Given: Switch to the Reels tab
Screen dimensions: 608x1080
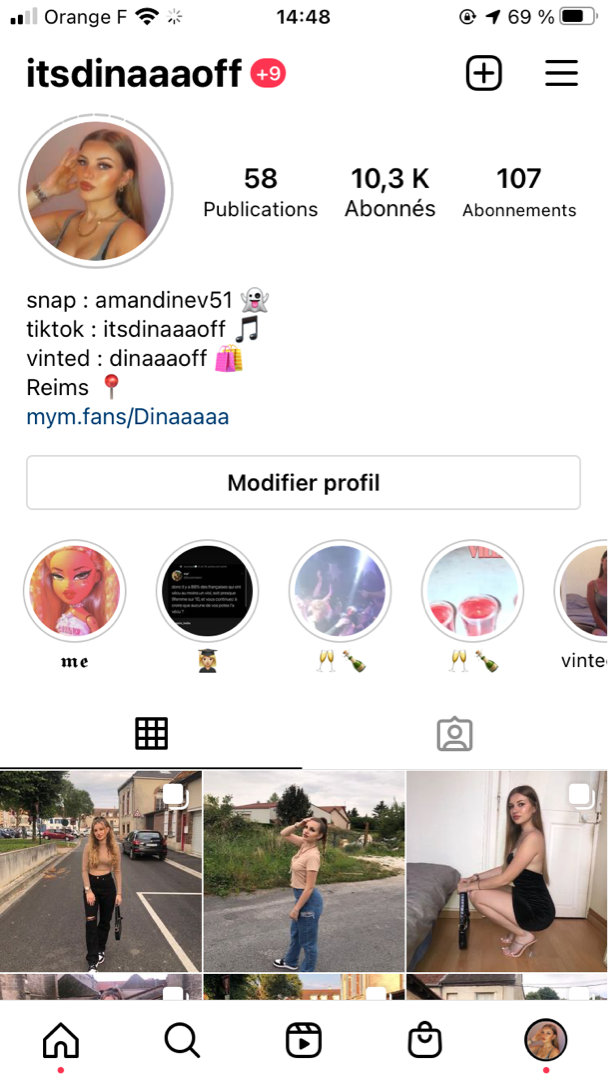Looking at the screenshot, I should (304, 1040).
